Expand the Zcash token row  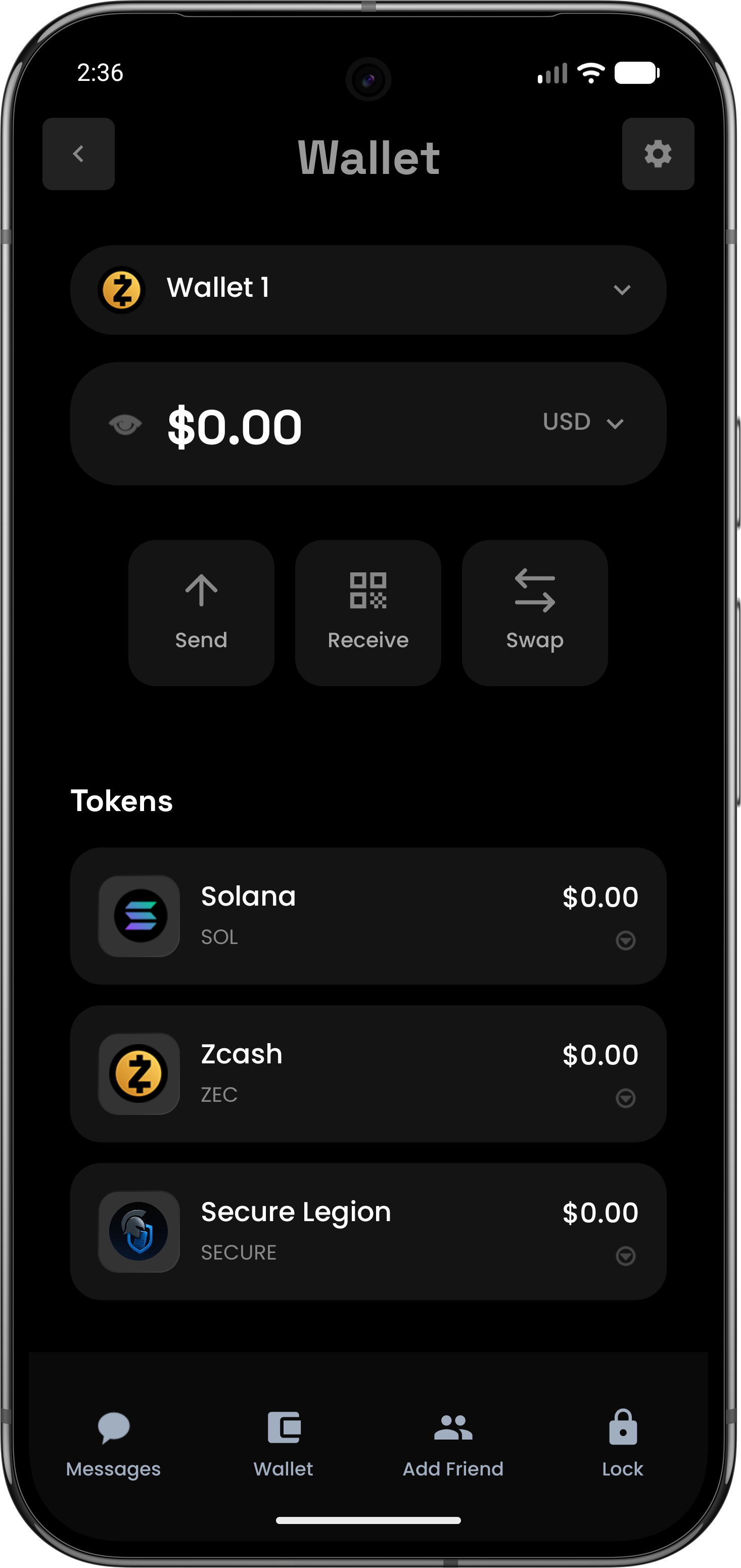click(x=627, y=1098)
